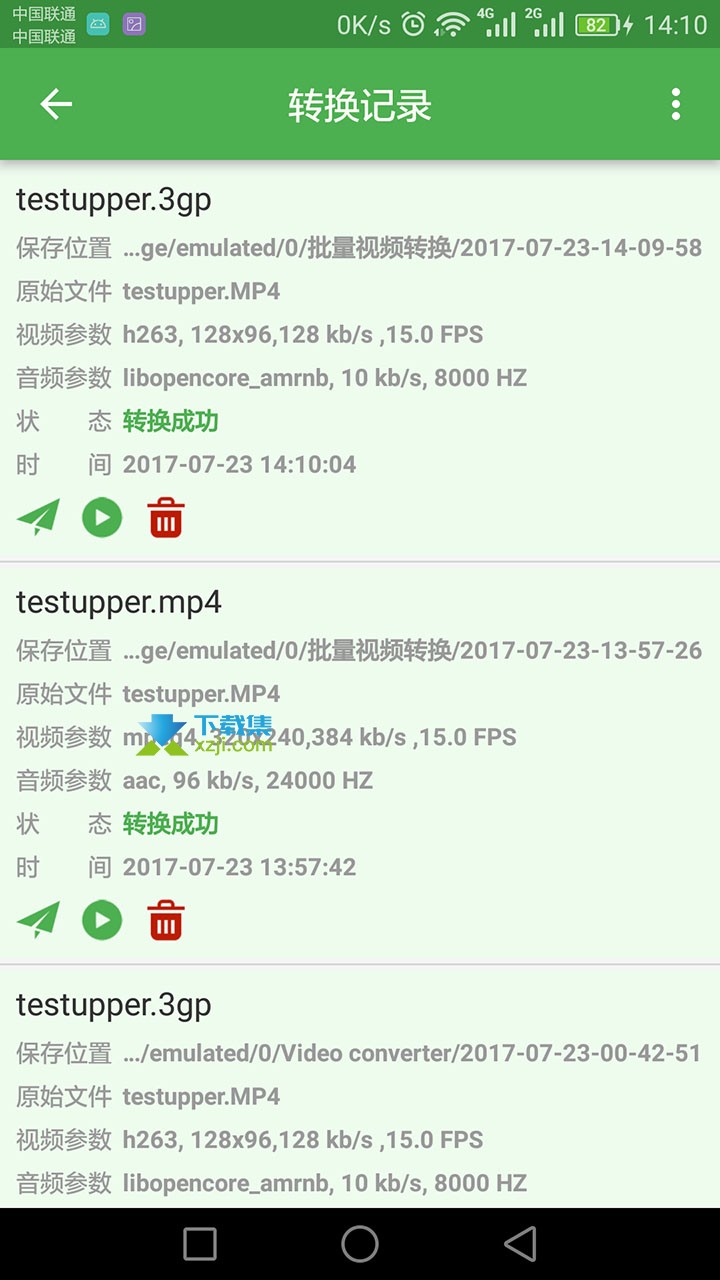The height and width of the screenshot is (1280, 720).
Task: Open the three-dot overflow menu
Action: click(676, 104)
